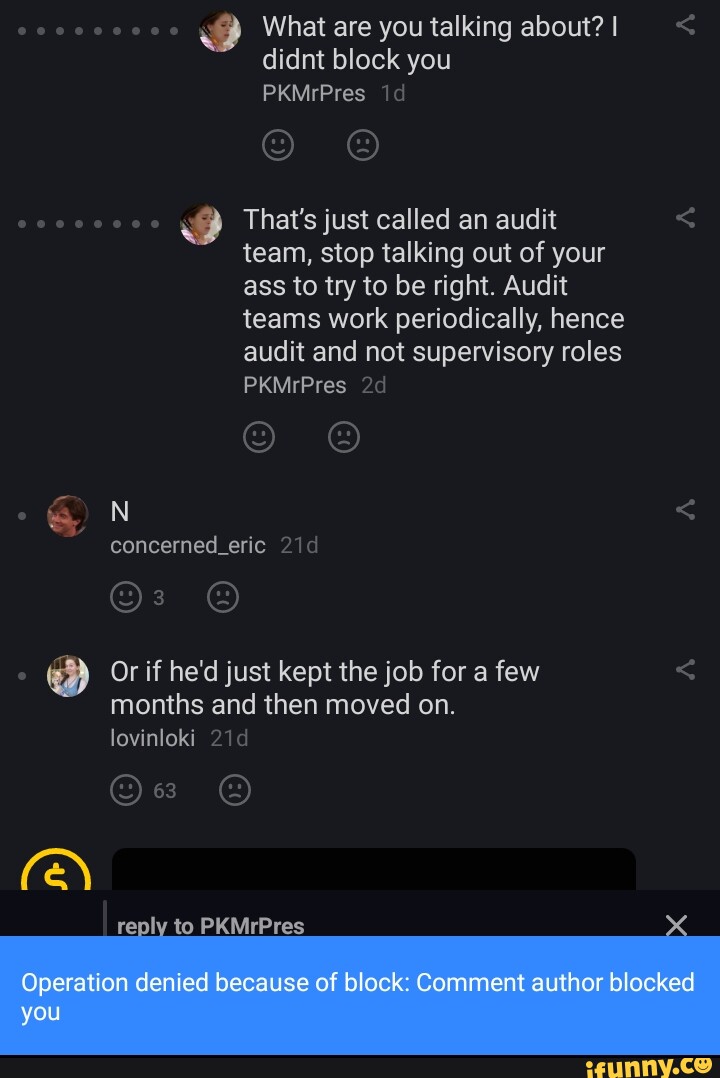Open concerned_eric's profile link
Viewport: 720px width, 1078px height.
click(x=187, y=545)
